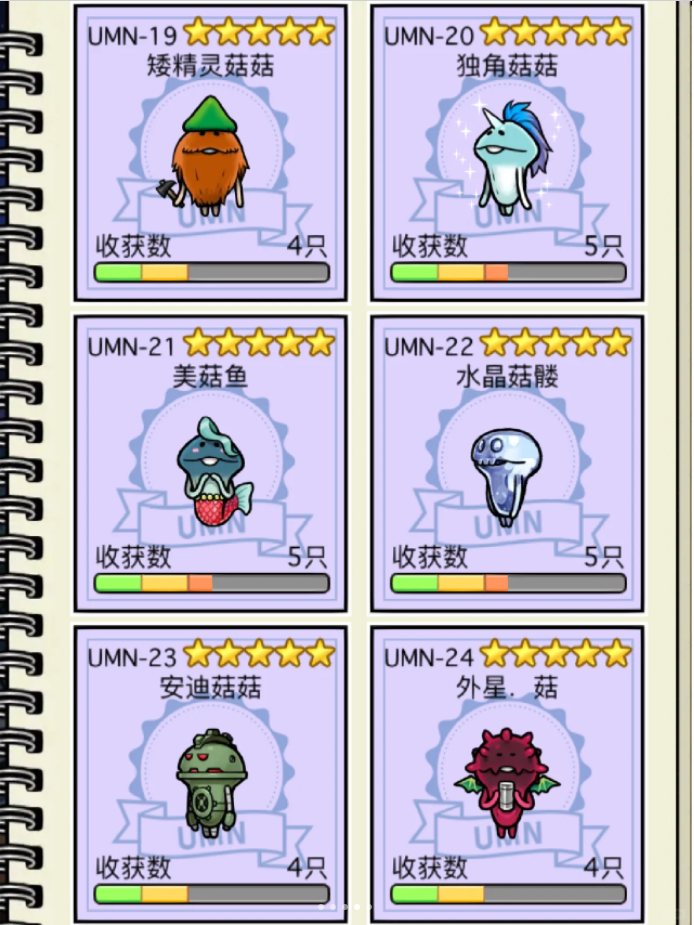The width and height of the screenshot is (694, 925).
Task: Open the UMN-19 矮精灵菇菇 card
Action: pos(210,152)
